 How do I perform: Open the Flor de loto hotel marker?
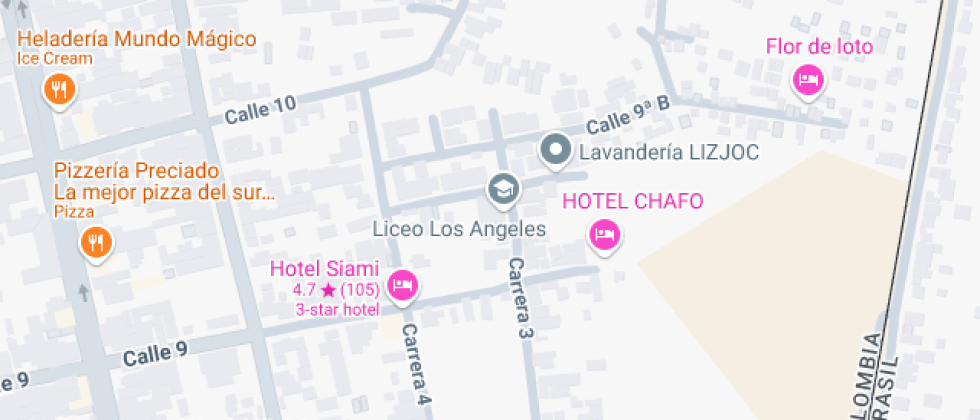click(x=809, y=81)
